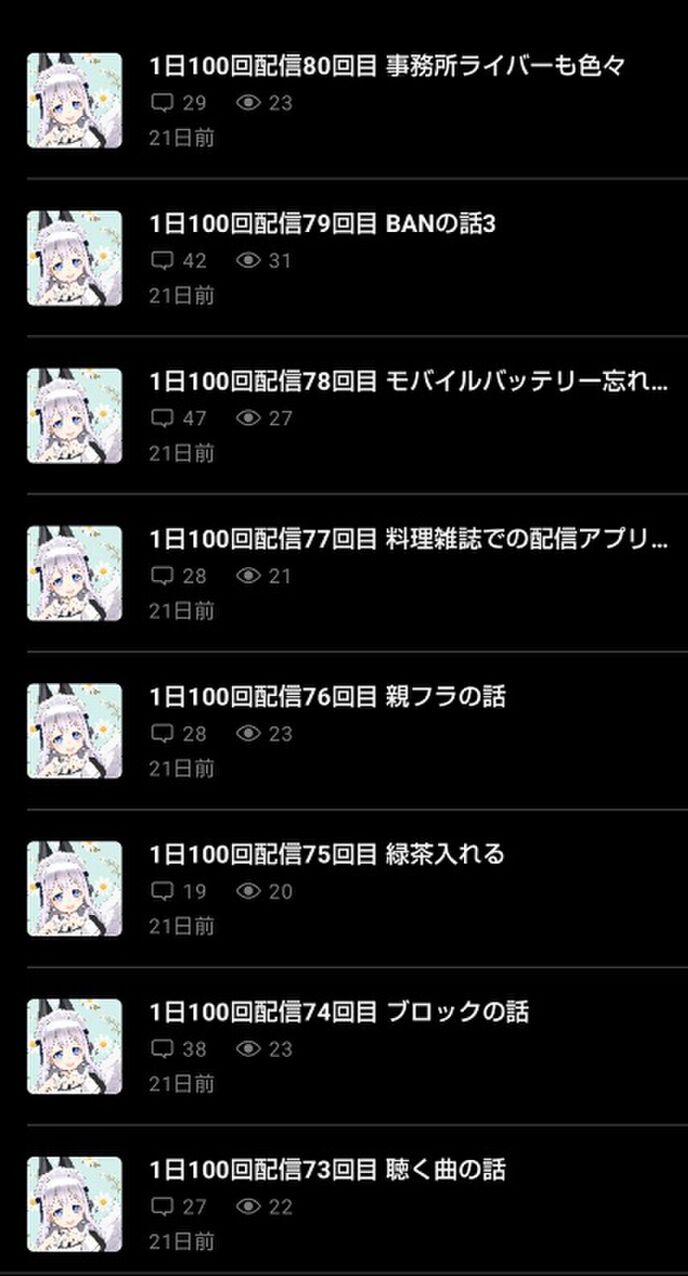The width and height of the screenshot is (688, 1276).
Task: Open the 74回目 ブロックの話 broadcast
Action: pyautogui.click(x=339, y=1012)
